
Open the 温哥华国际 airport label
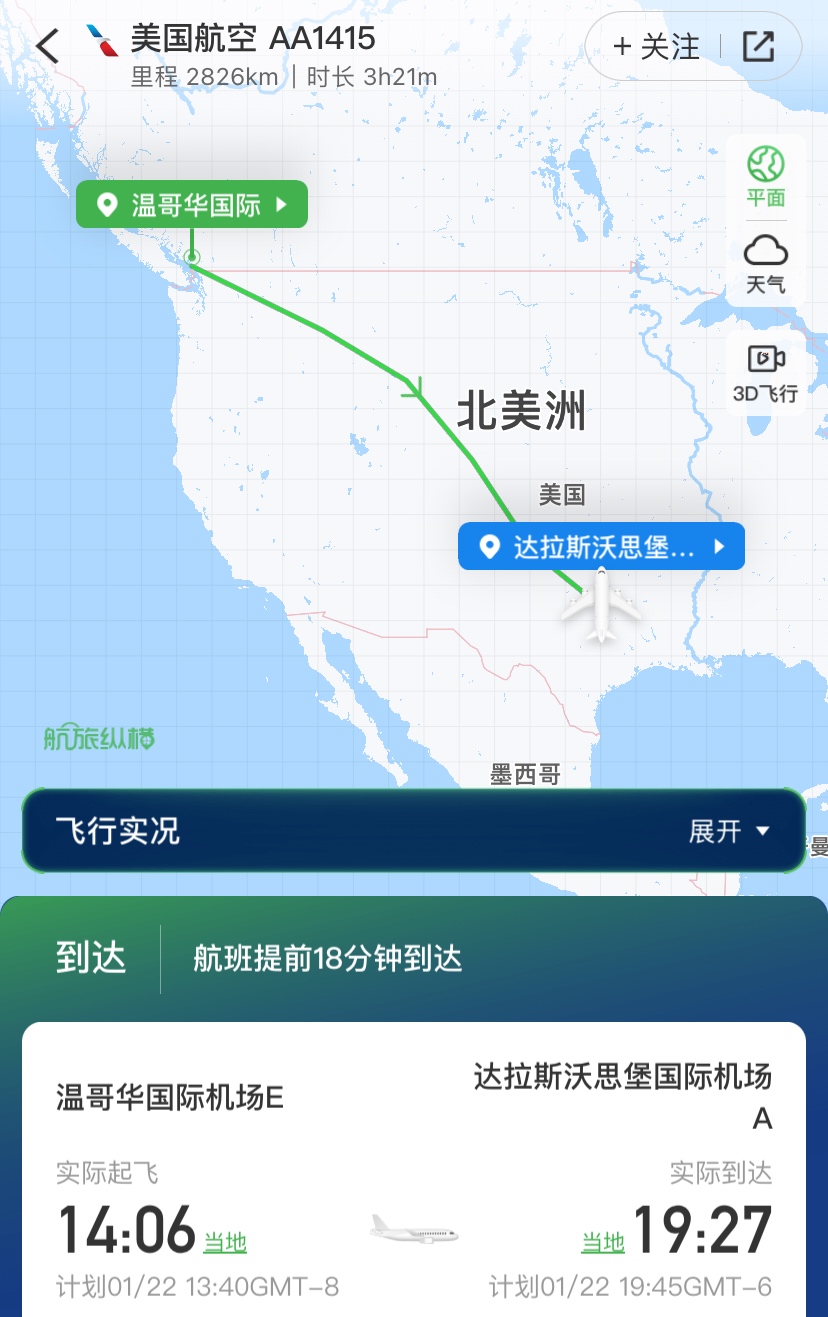(192, 205)
